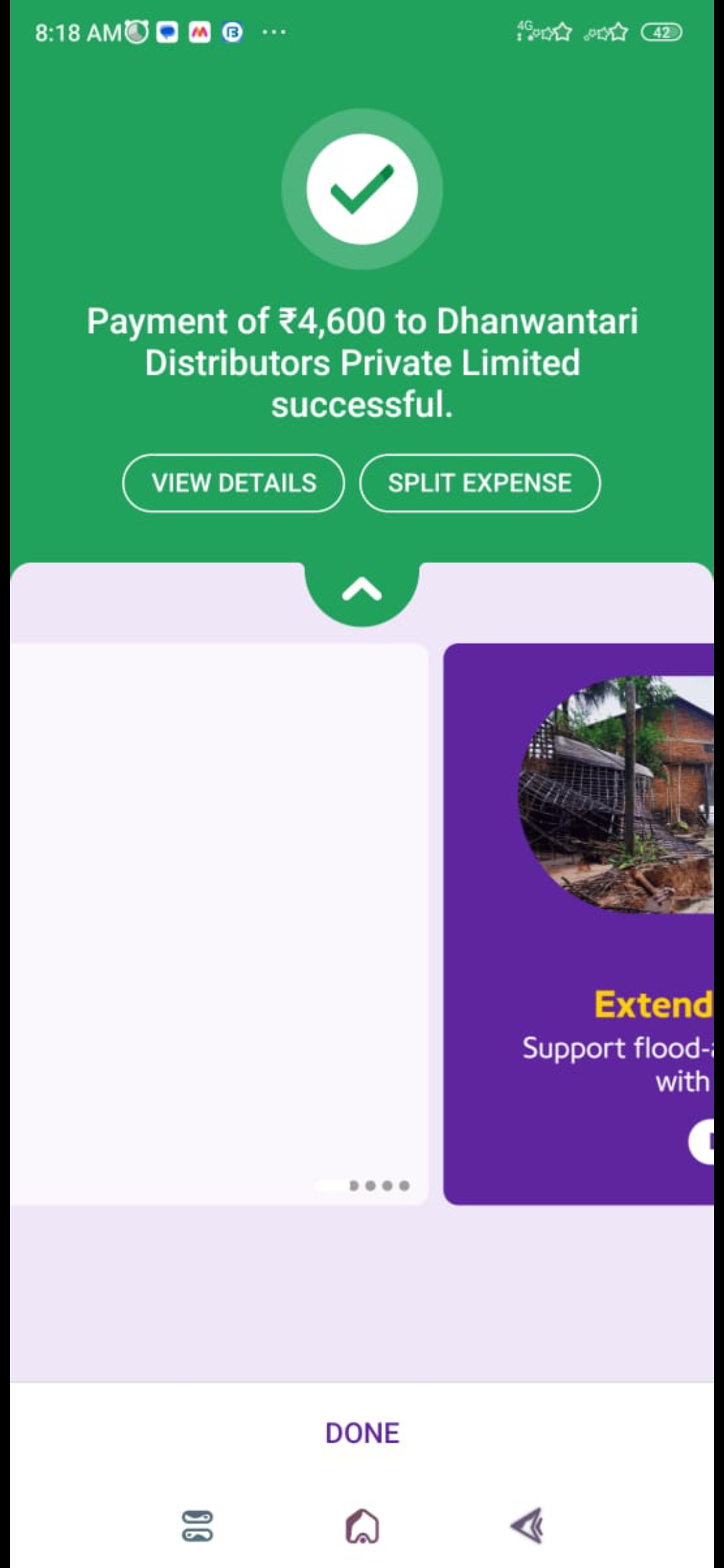
Task: Open the flood support donation banner
Action: 579,924
